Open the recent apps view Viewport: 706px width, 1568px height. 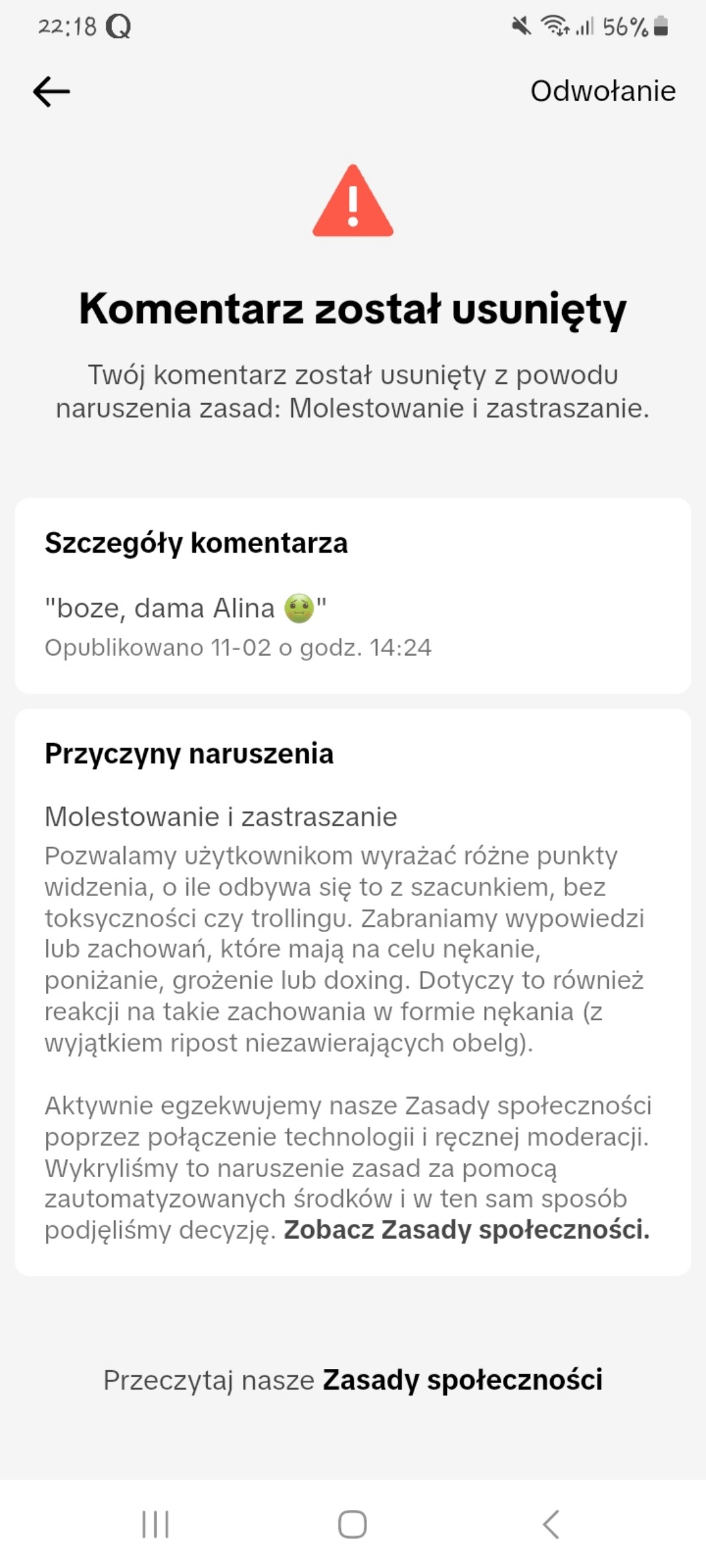pyautogui.click(x=155, y=1523)
